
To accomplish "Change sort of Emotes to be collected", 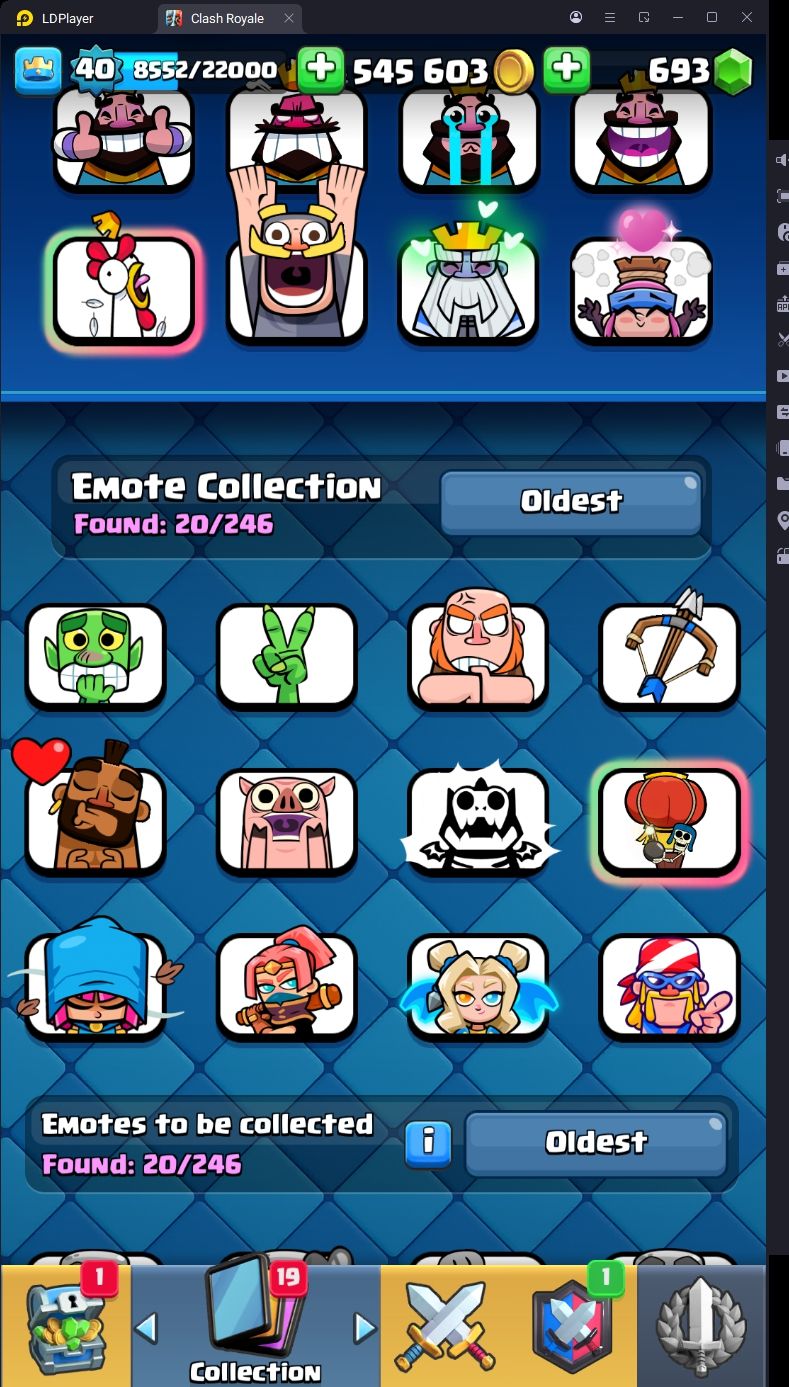I will 595,1143.
